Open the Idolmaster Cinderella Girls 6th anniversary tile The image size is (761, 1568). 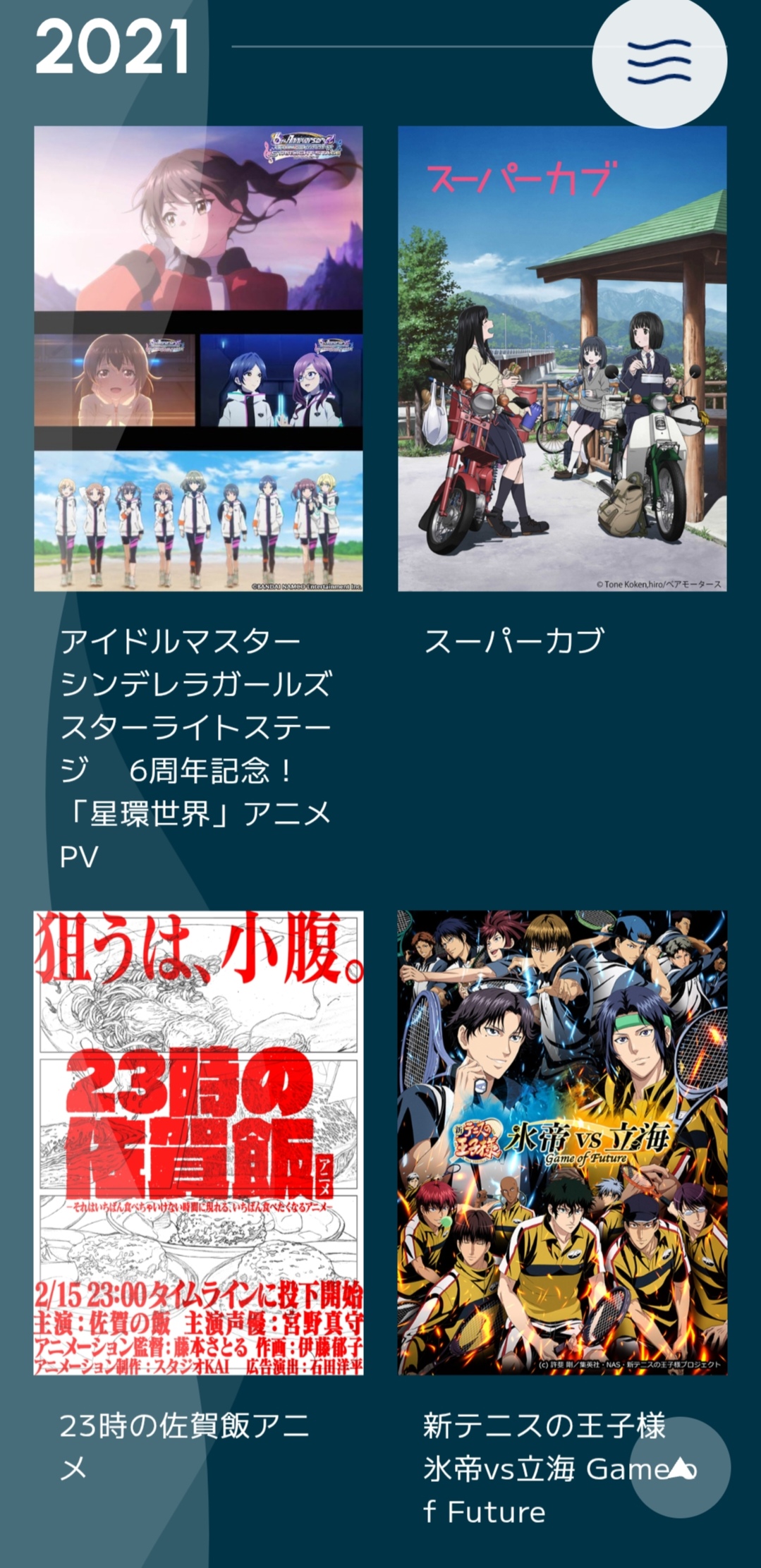tap(198, 358)
